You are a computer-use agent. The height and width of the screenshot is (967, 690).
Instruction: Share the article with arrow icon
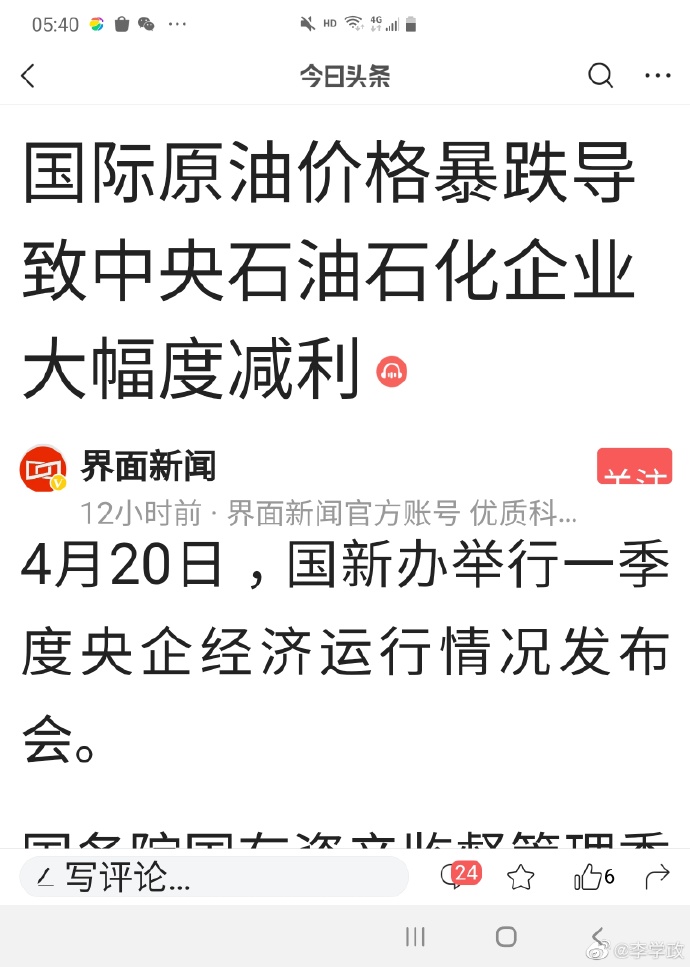pyautogui.click(x=657, y=877)
